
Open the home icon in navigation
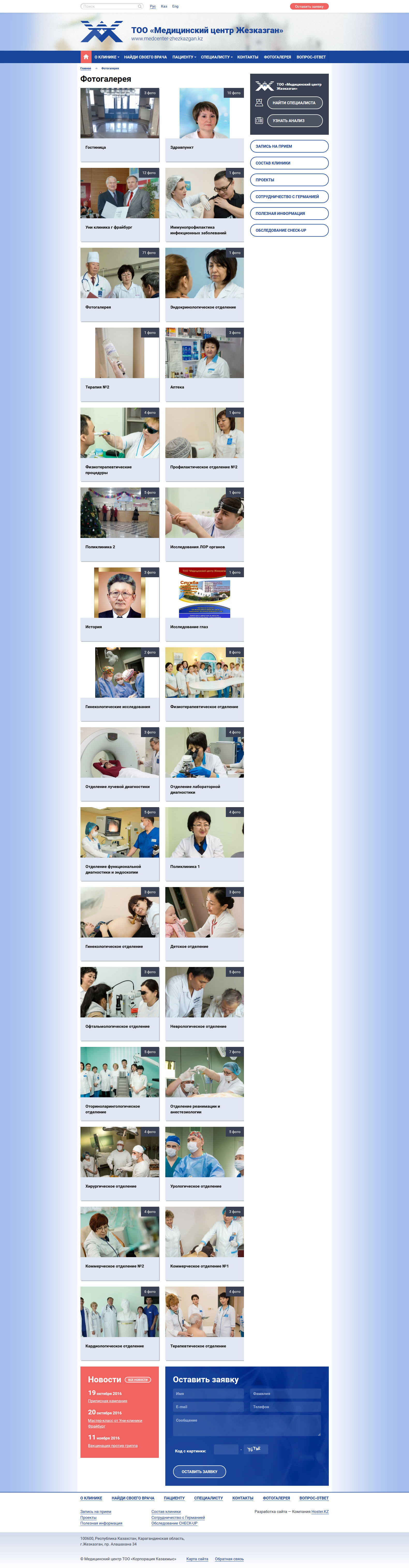click(86, 57)
